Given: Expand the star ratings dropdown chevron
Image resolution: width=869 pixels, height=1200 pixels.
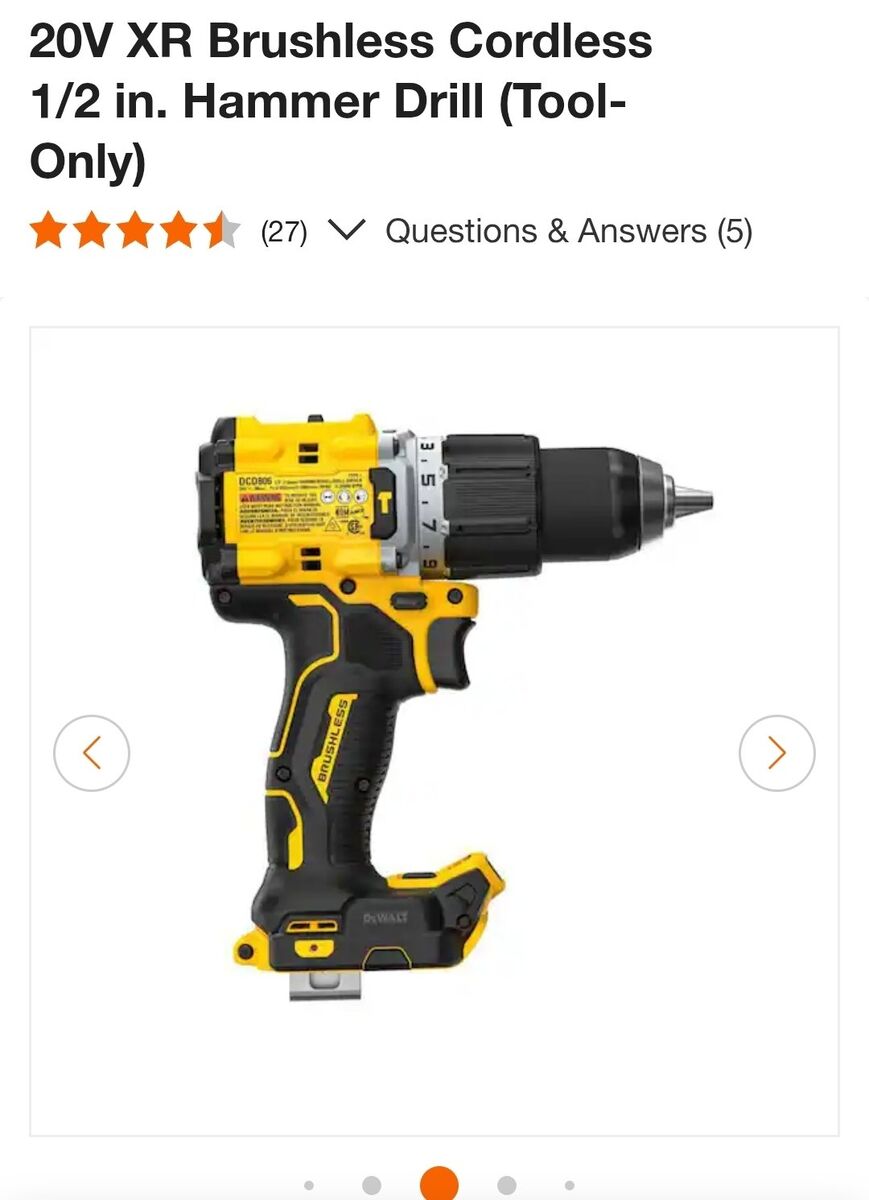Looking at the screenshot, I should (x=346, y=232).
